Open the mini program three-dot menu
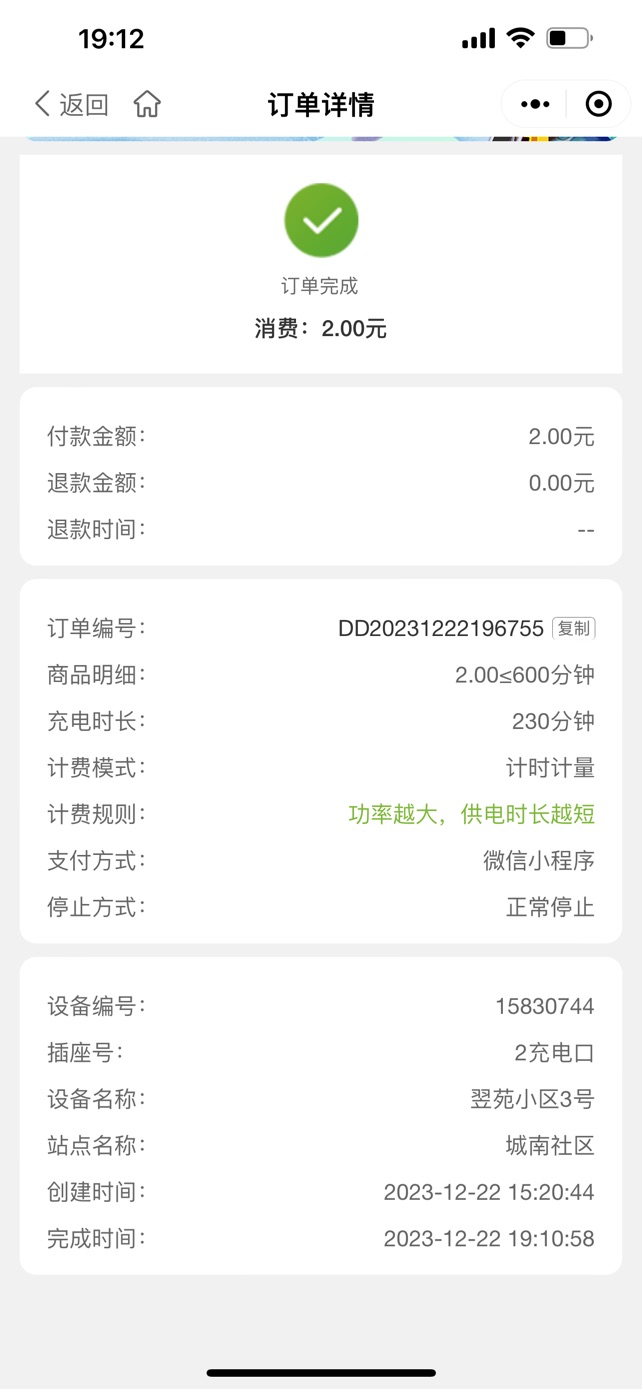Viewport: 642px width, 1389px height. pyautogui.click(x=535, y=104)
